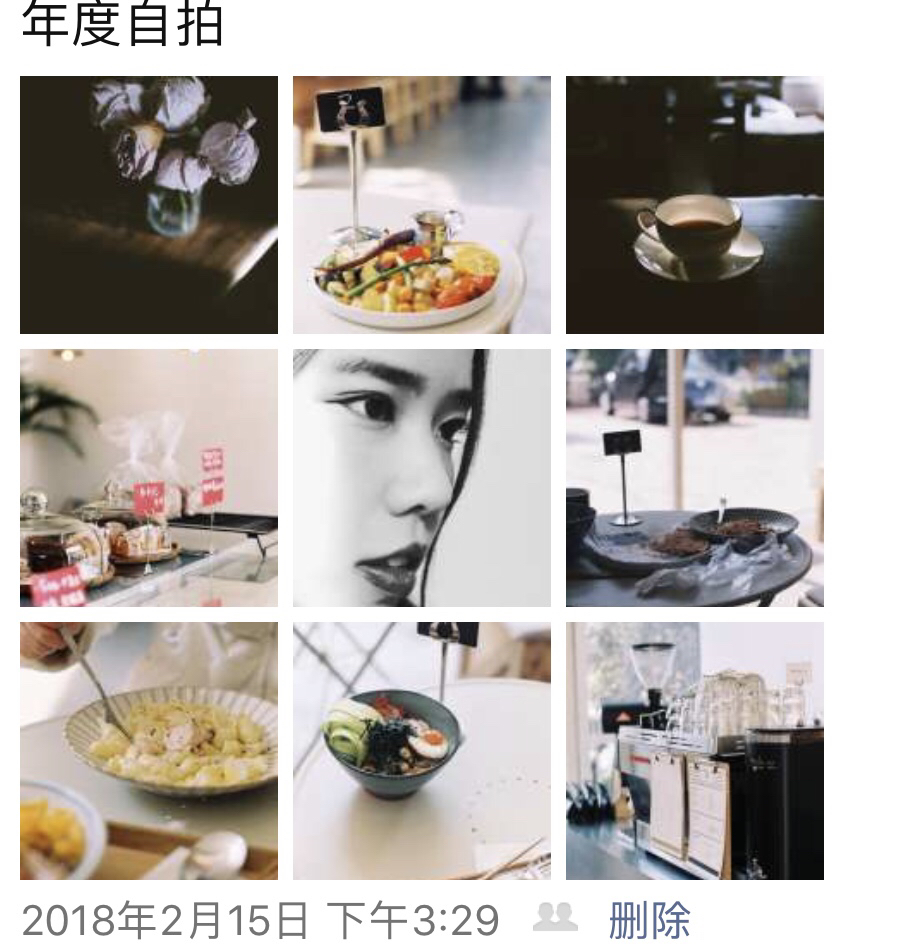
Task: Open the coffee cup on dark table photo
Action: coord(695,205)
